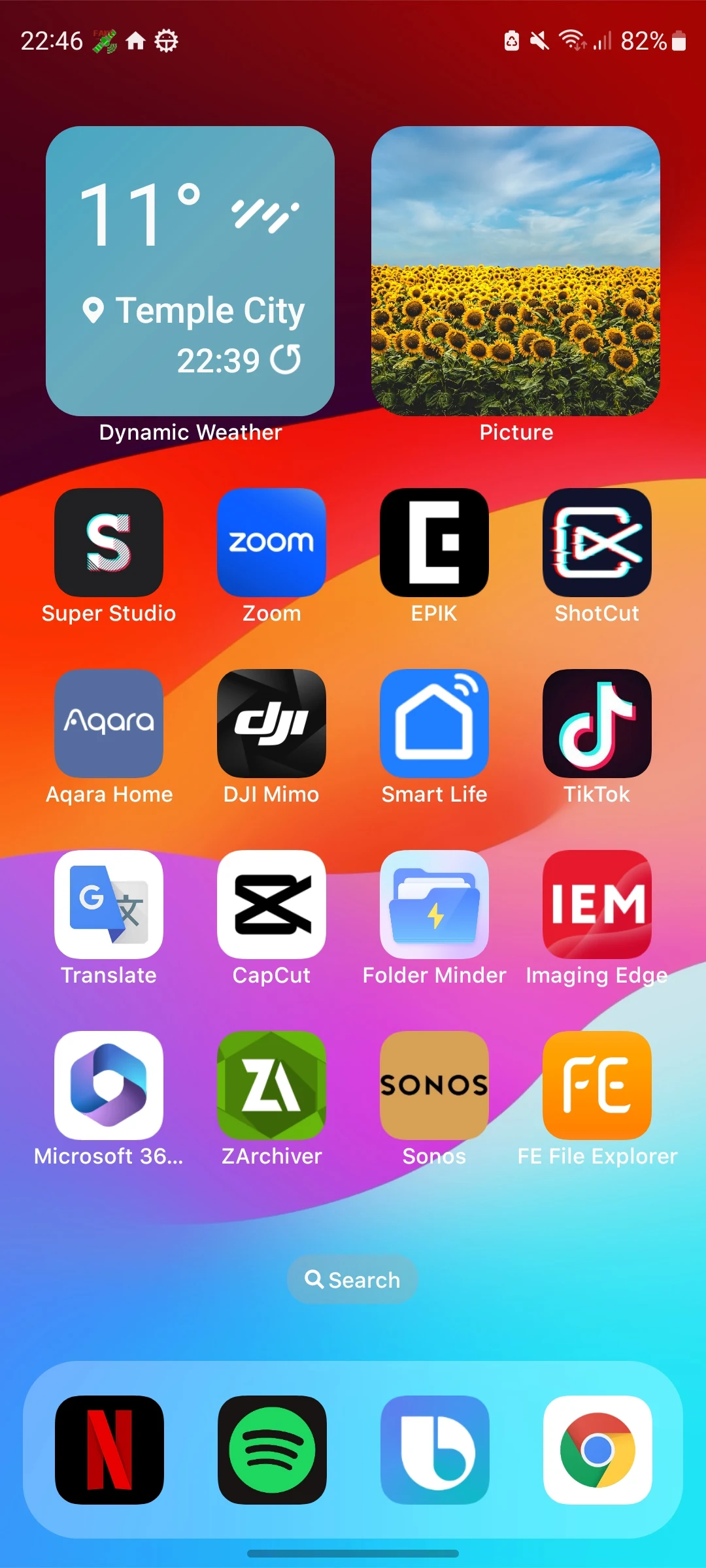Screen dimensions: 706x1568
Task: Launch CapCut video editor
Action: (271, 905)
